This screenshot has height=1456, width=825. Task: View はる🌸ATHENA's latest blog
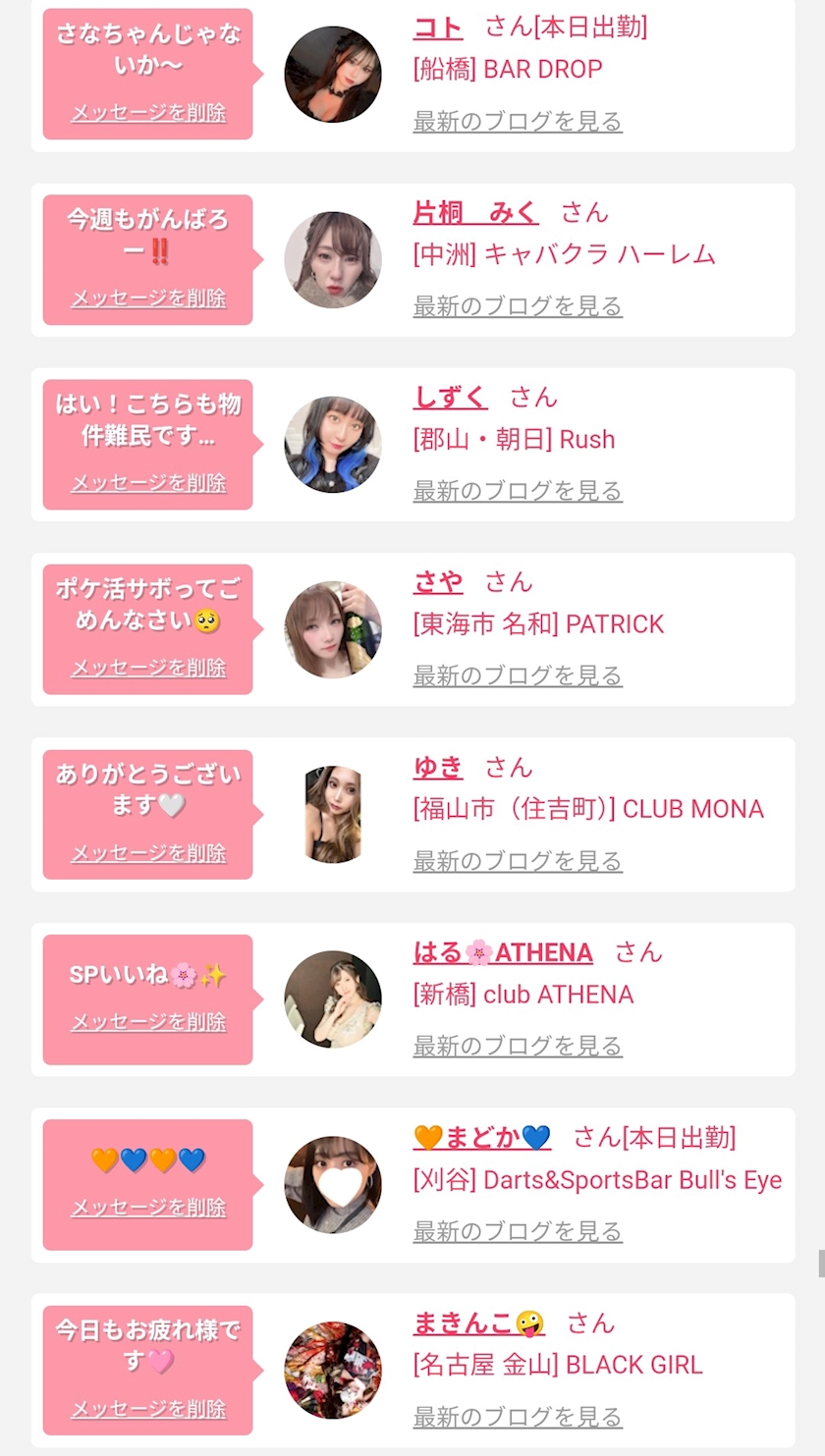tap(518, 1046)
